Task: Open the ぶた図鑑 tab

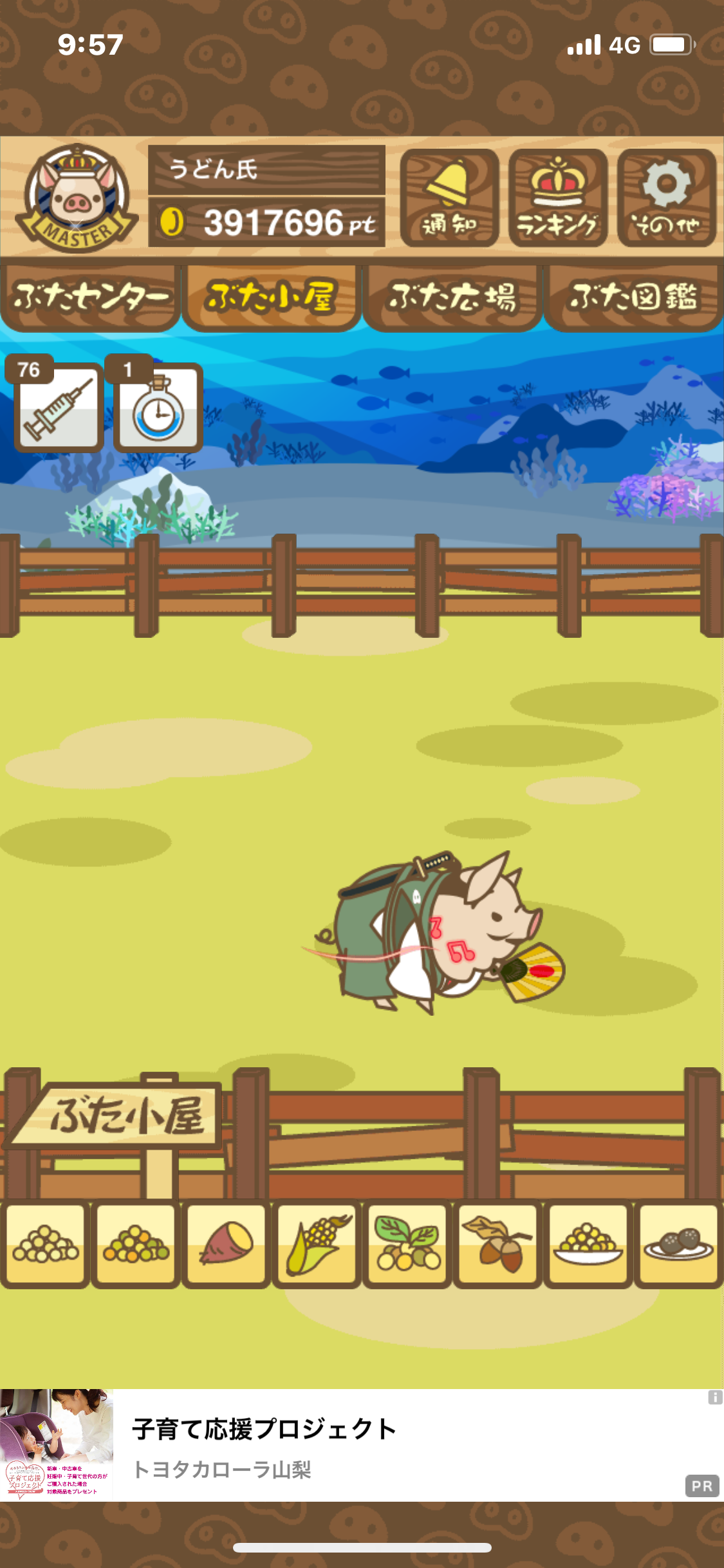Action: pyautogui.click(x=633, y=297)
